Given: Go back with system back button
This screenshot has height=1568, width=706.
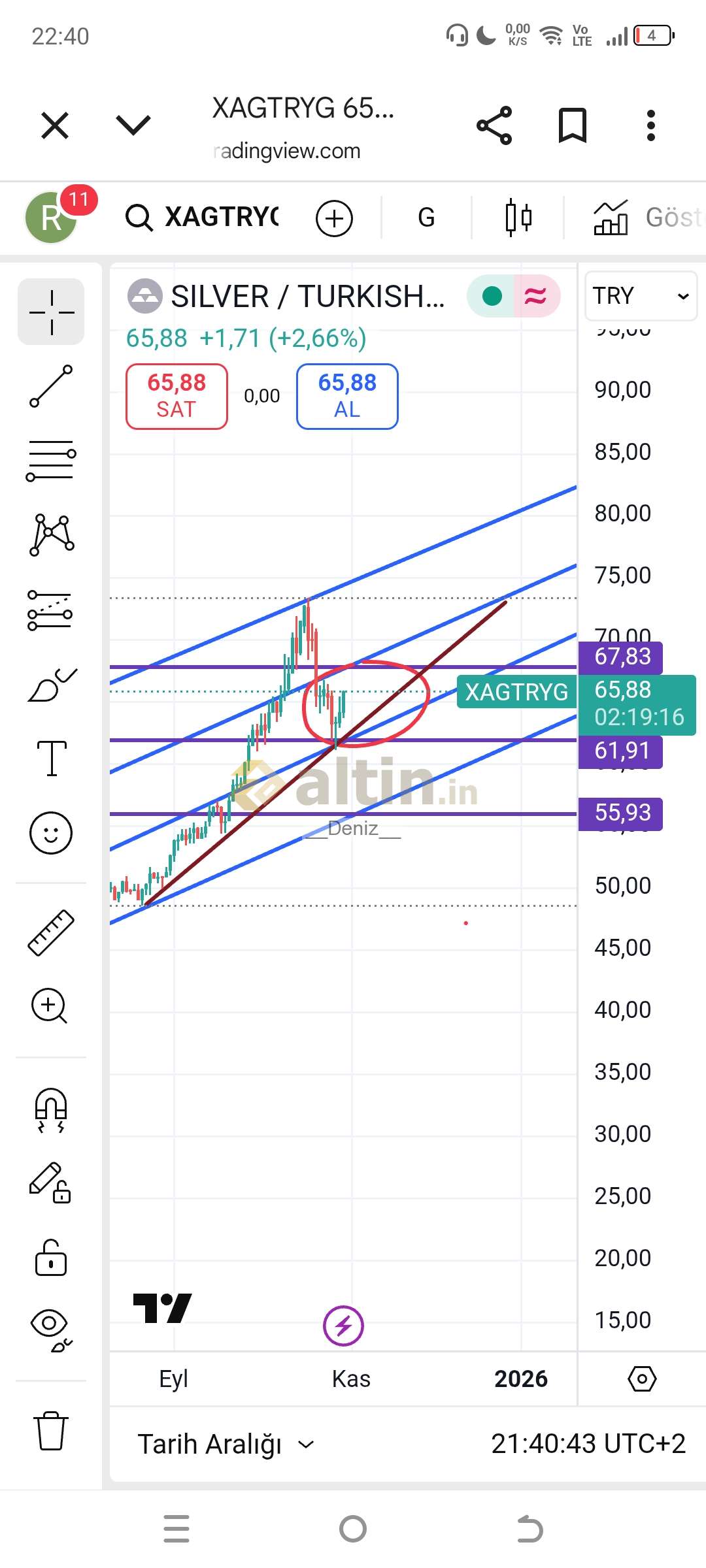Looking at the screenshot, I should pos(529,1529).
